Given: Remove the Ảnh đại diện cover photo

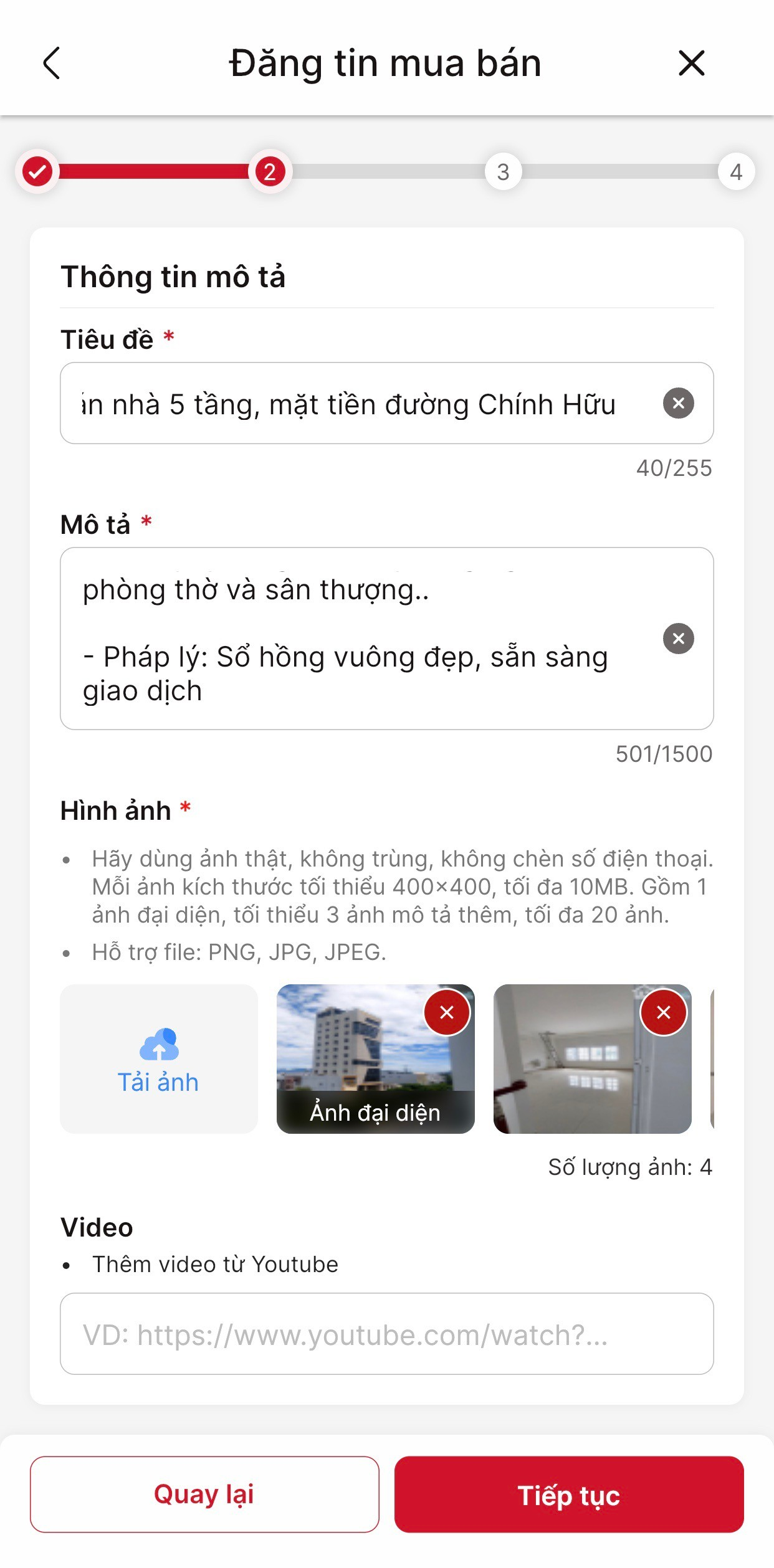Looking at the screenshot, I should point(447,1012).
